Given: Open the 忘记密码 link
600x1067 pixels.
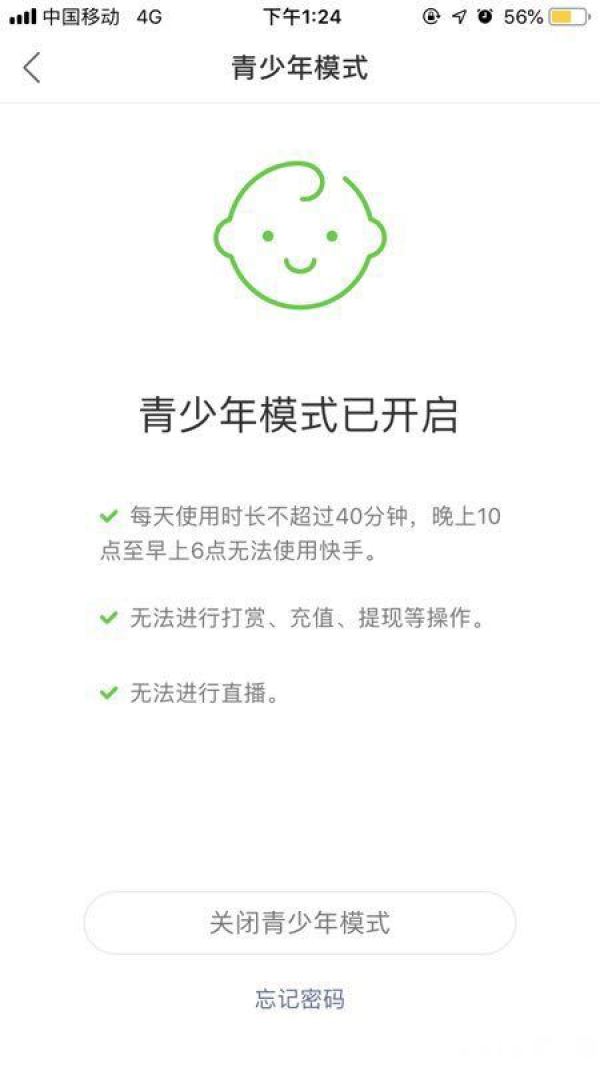Looking at the screenshot, I should 299,998.
